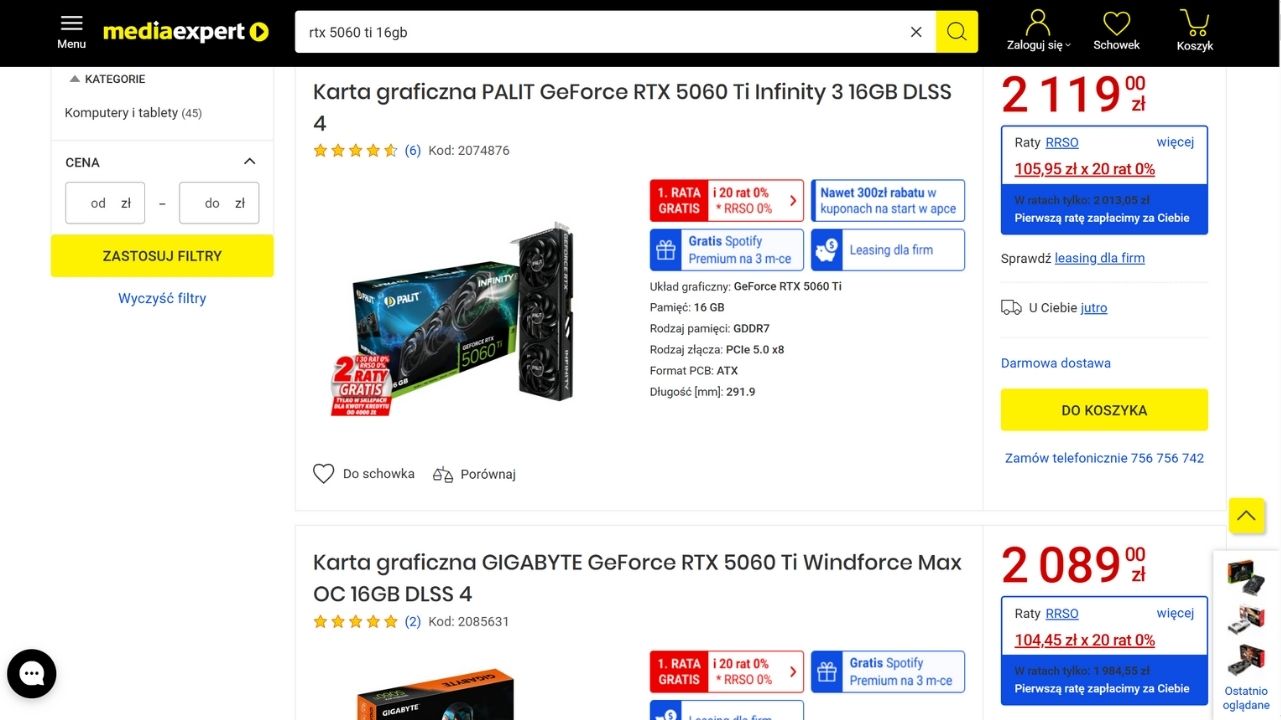Open the Schowek wishlist
Screen dimensions: 1281x720
tap(1116, 32)
